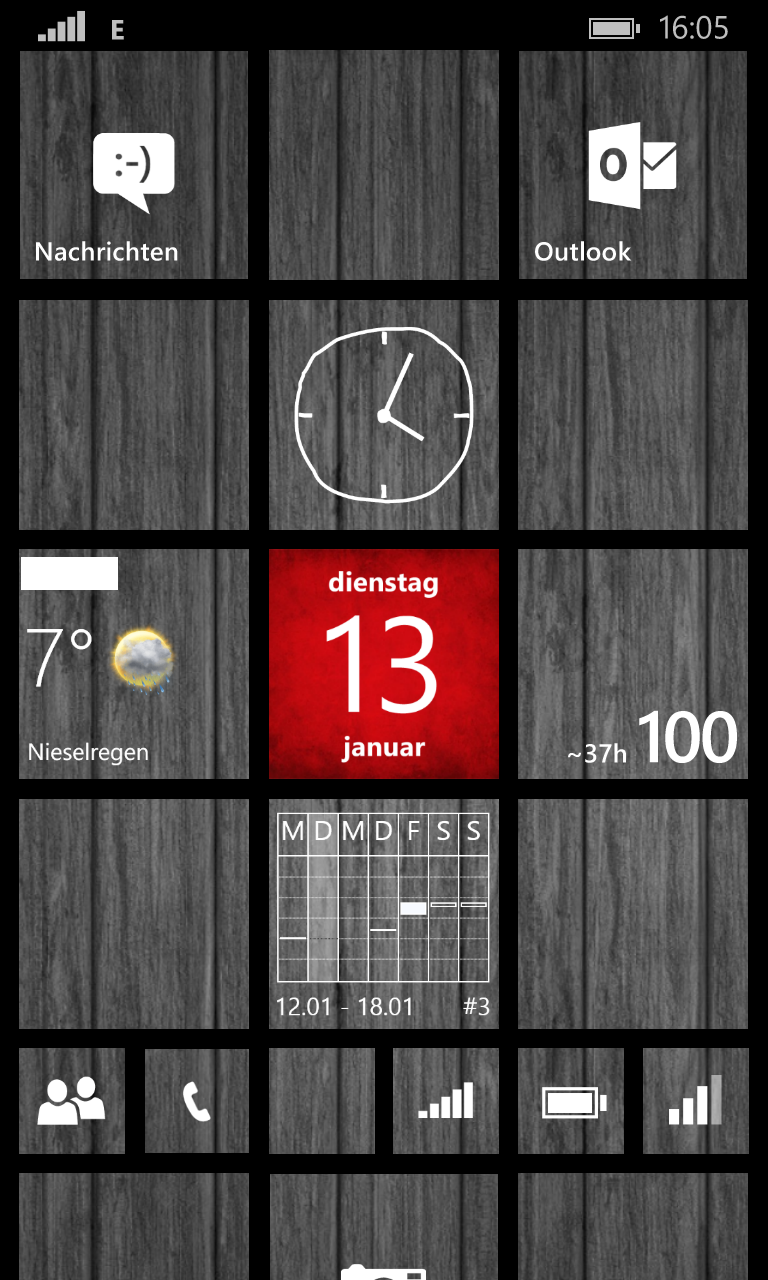Open the analog clock tile
The width and height of the screenshot is (768, 1280).
tap(384, 415)
